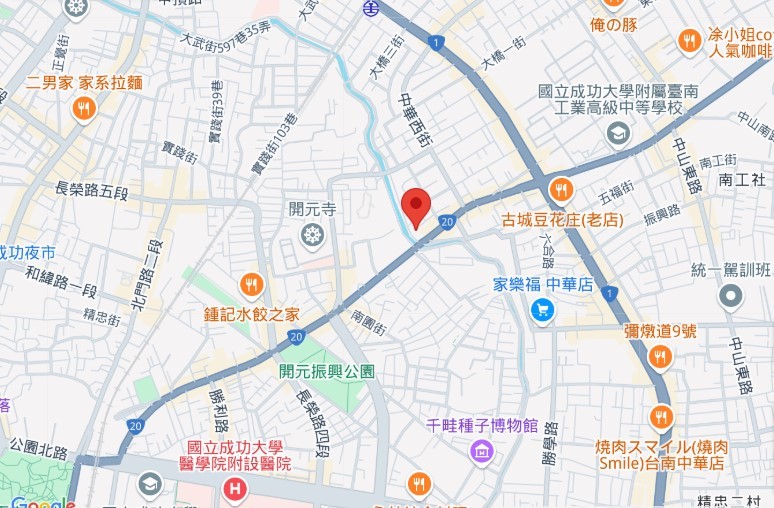774x508 pixels.
Task: Select 千畦種子博物館 museum marker
Action: click(x=483, y=450)
